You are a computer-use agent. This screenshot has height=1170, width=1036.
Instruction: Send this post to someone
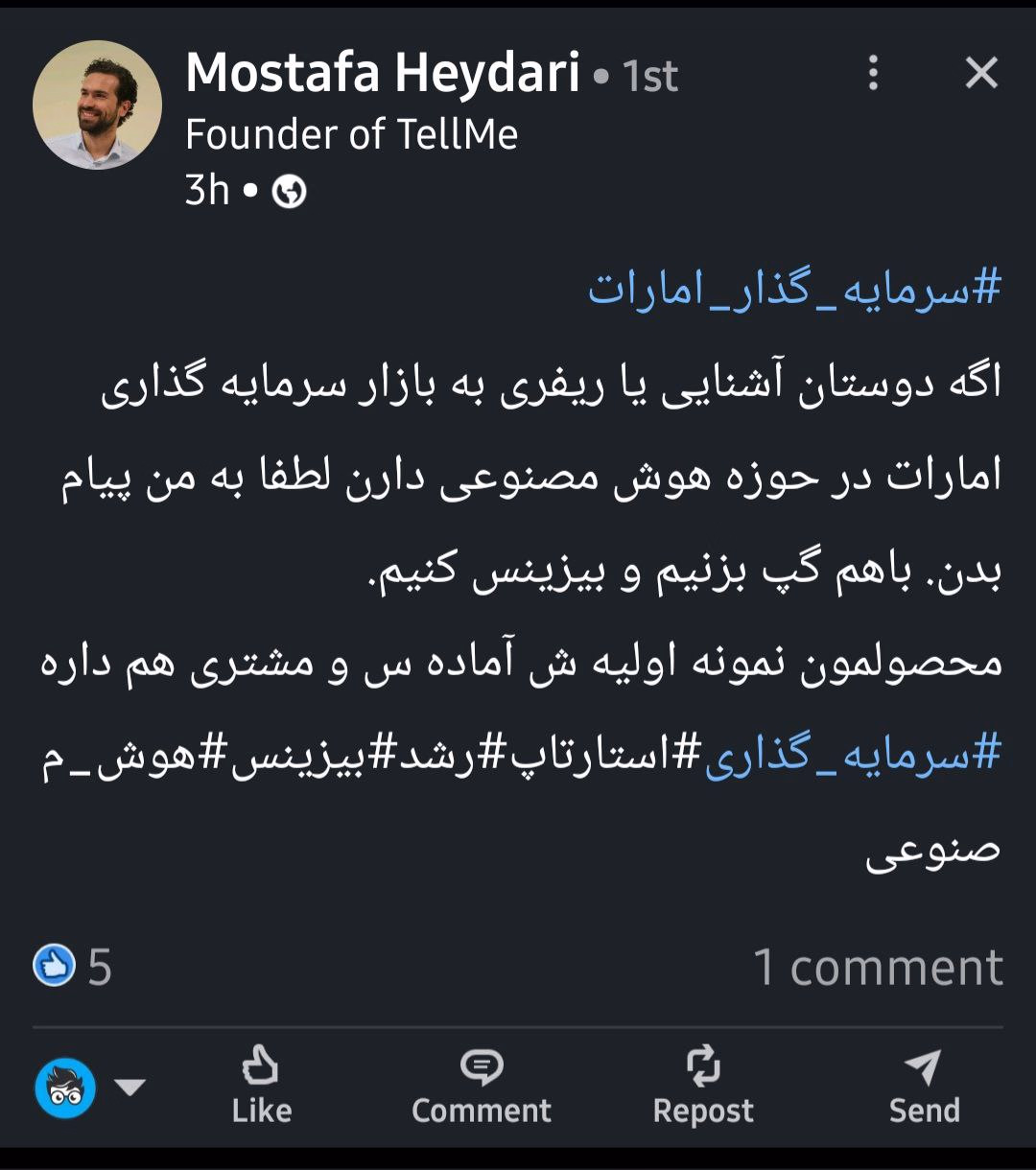(x=924, y=1087)
